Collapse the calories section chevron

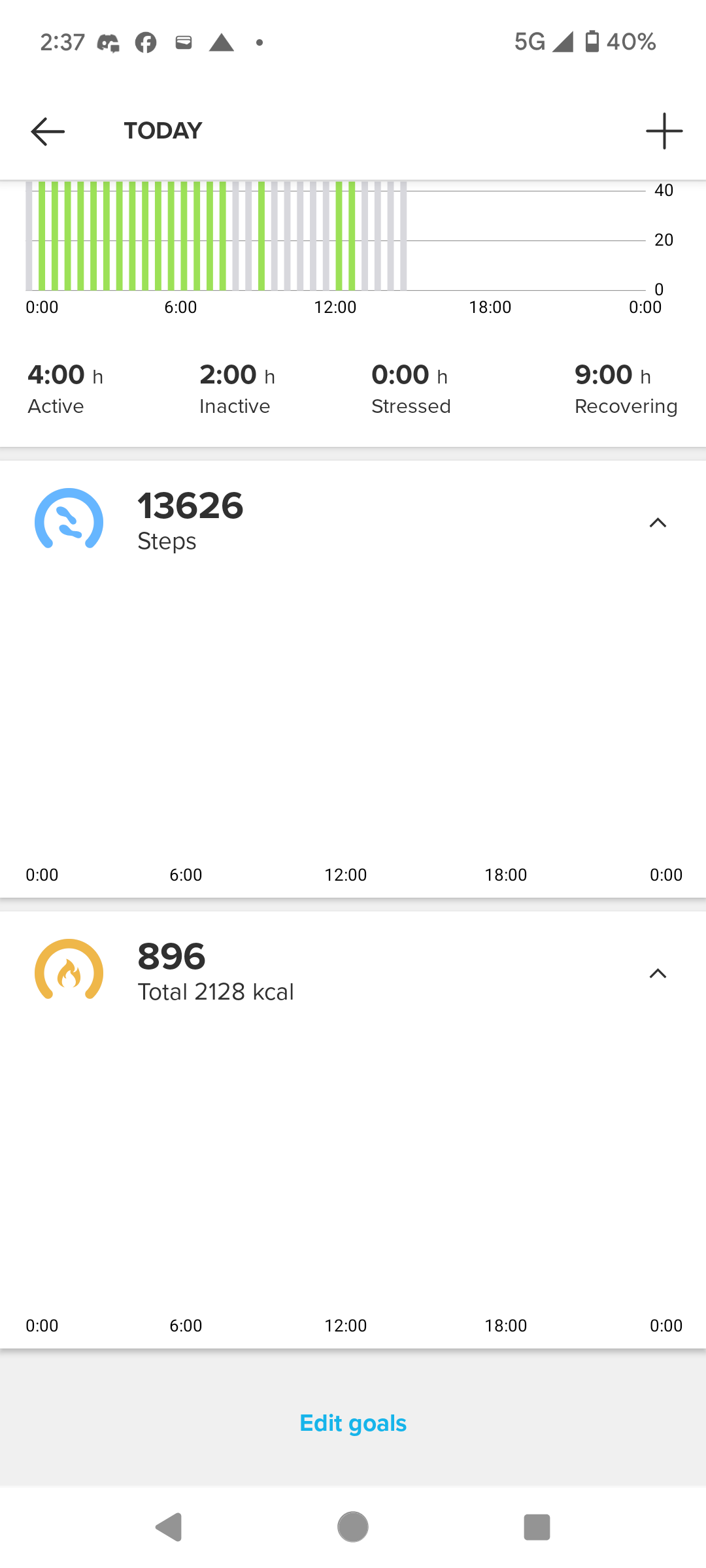tap(658, 973)
